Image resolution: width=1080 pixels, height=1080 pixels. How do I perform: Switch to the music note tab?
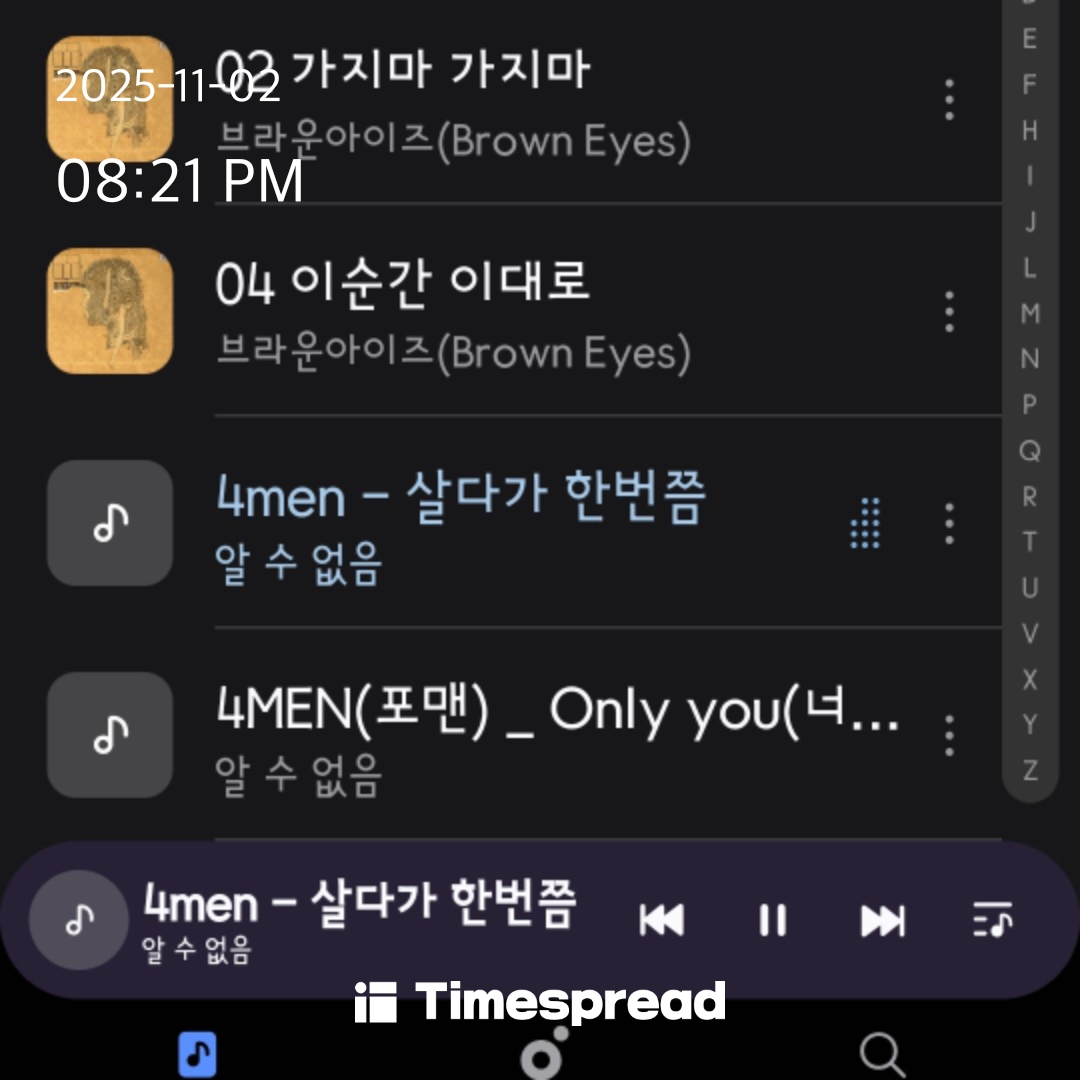[x=197, y=1054]
